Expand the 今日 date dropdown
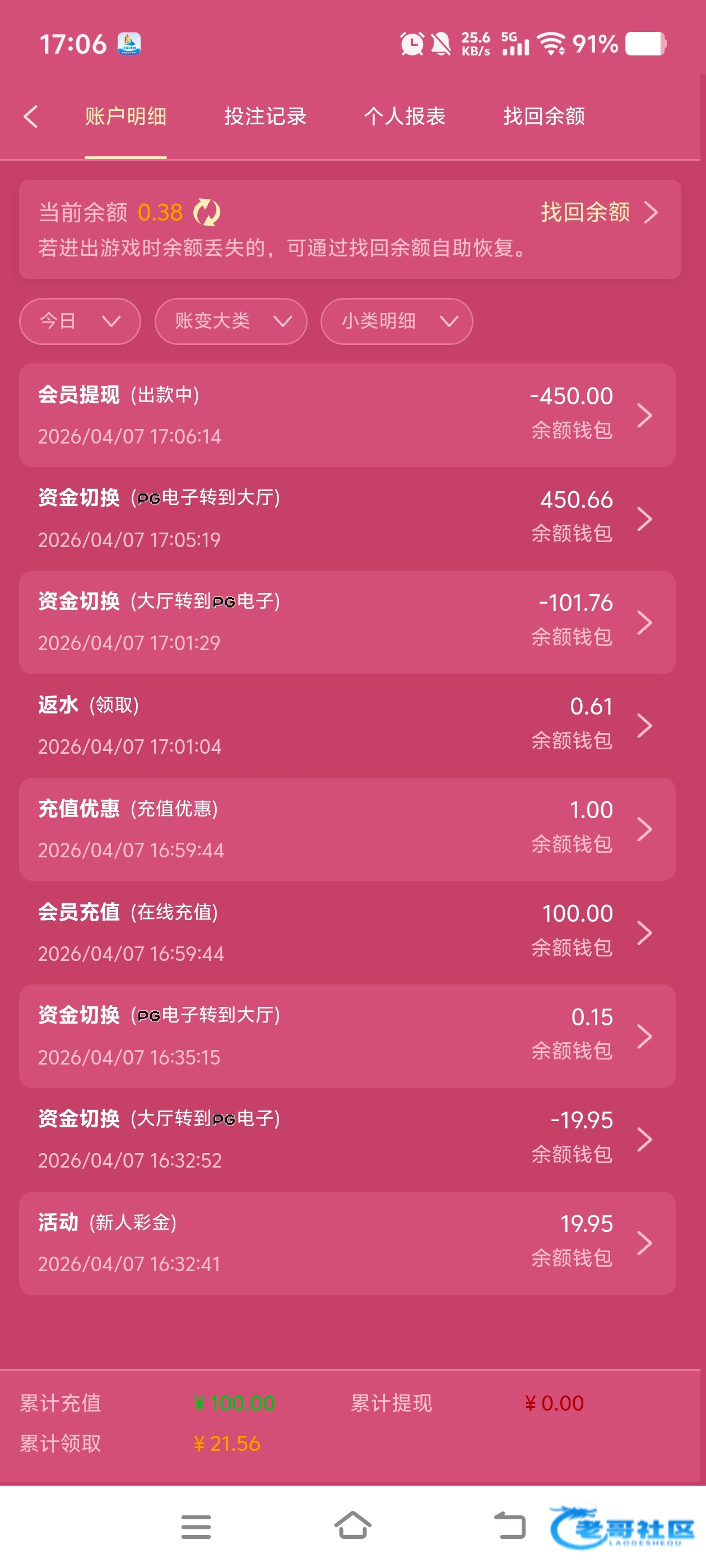This screenshot has height=1568, width=706. [x=80, y=321]
